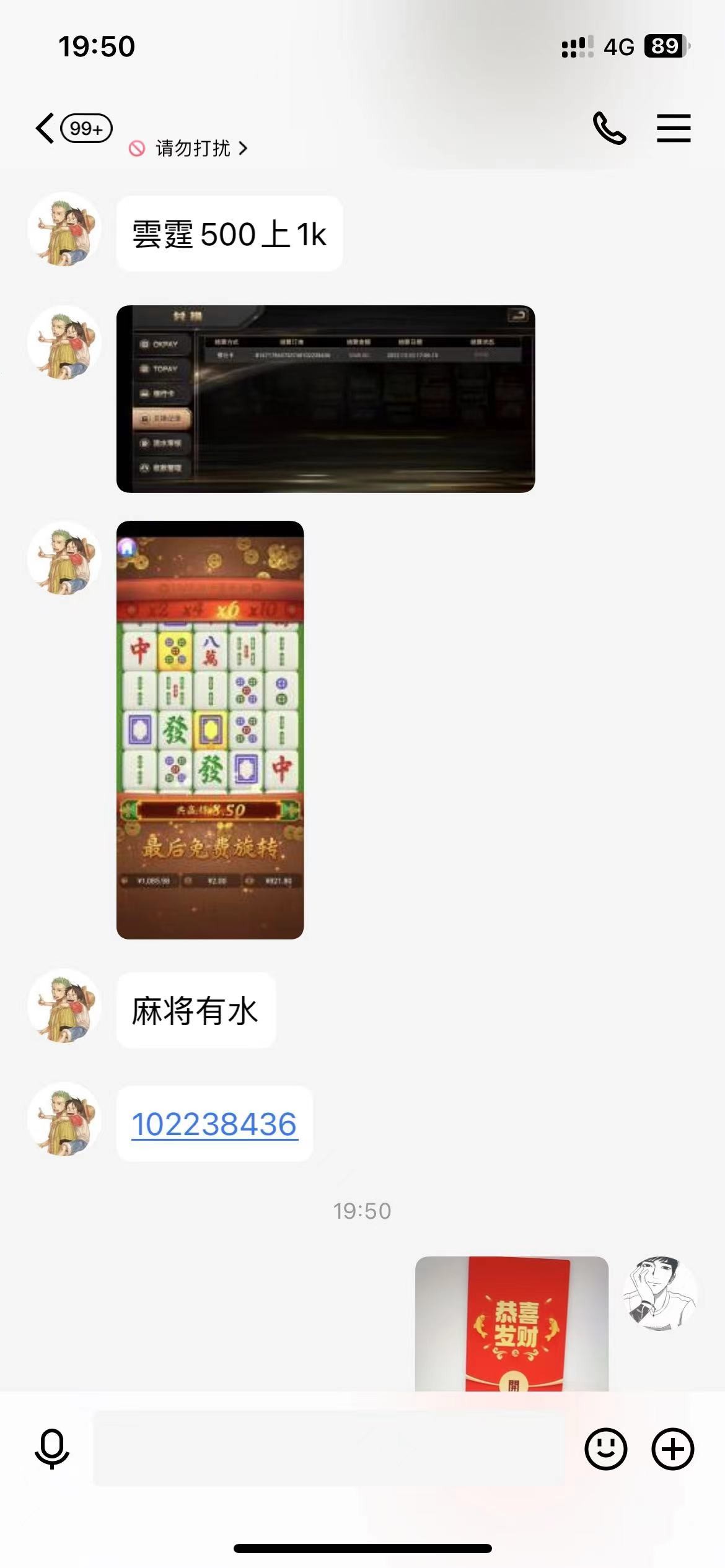Viewport: 725px width, 1568px height.
Task: Open the plus attachments menu
Action: [x=673, y=1449]
